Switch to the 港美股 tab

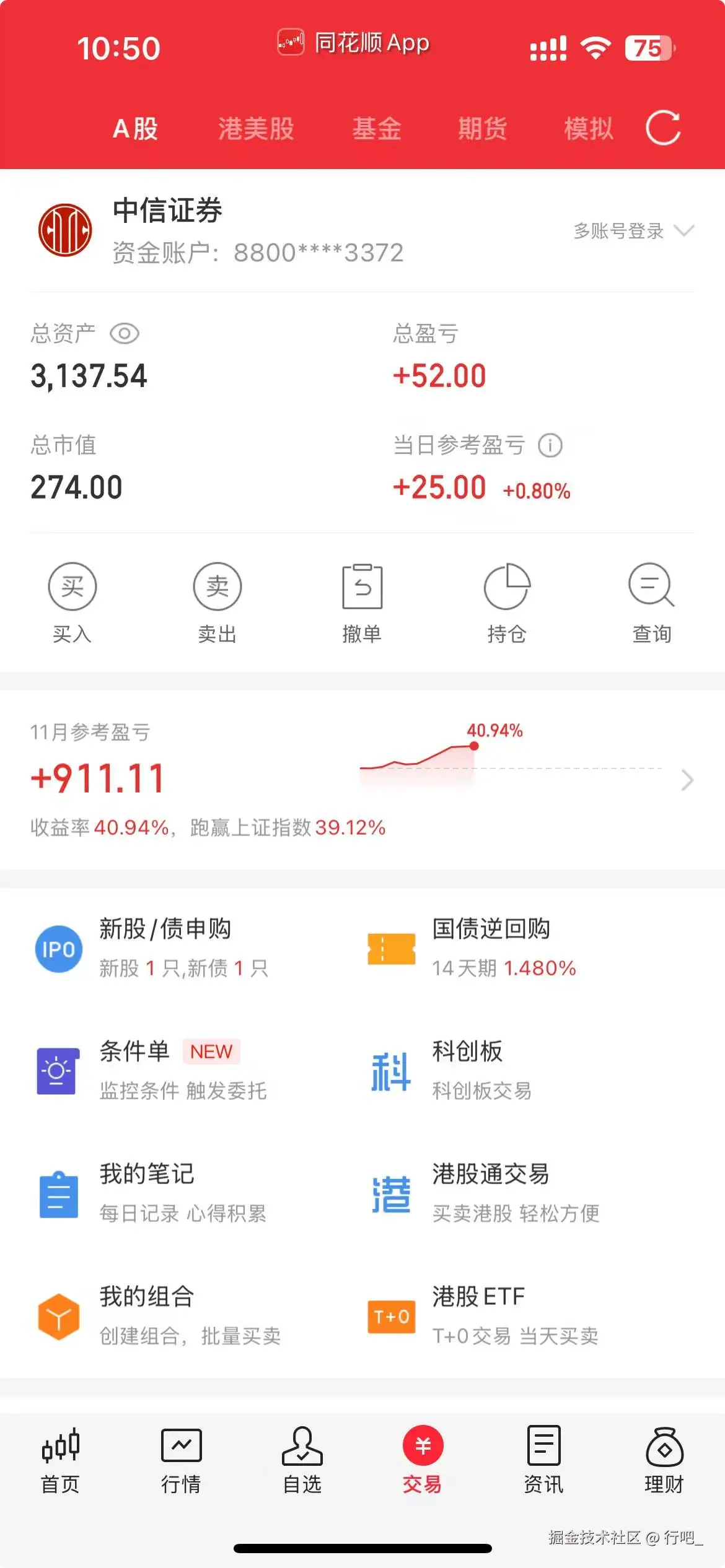click(257, 128)
